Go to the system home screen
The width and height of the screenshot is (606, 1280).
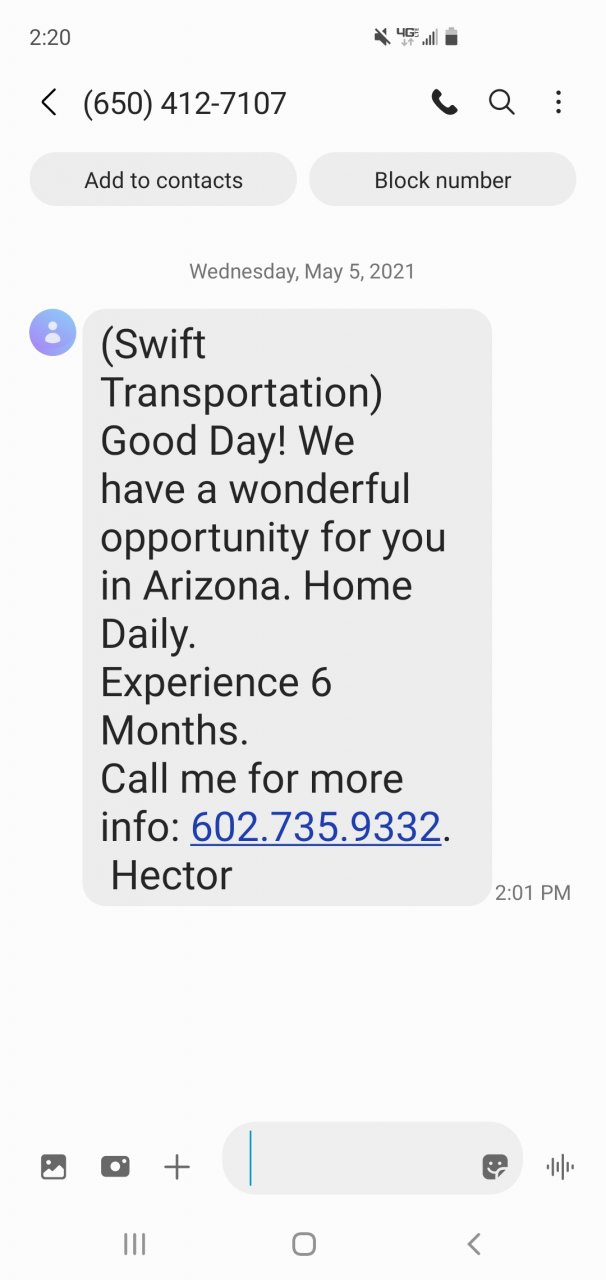click(304, 1244)
